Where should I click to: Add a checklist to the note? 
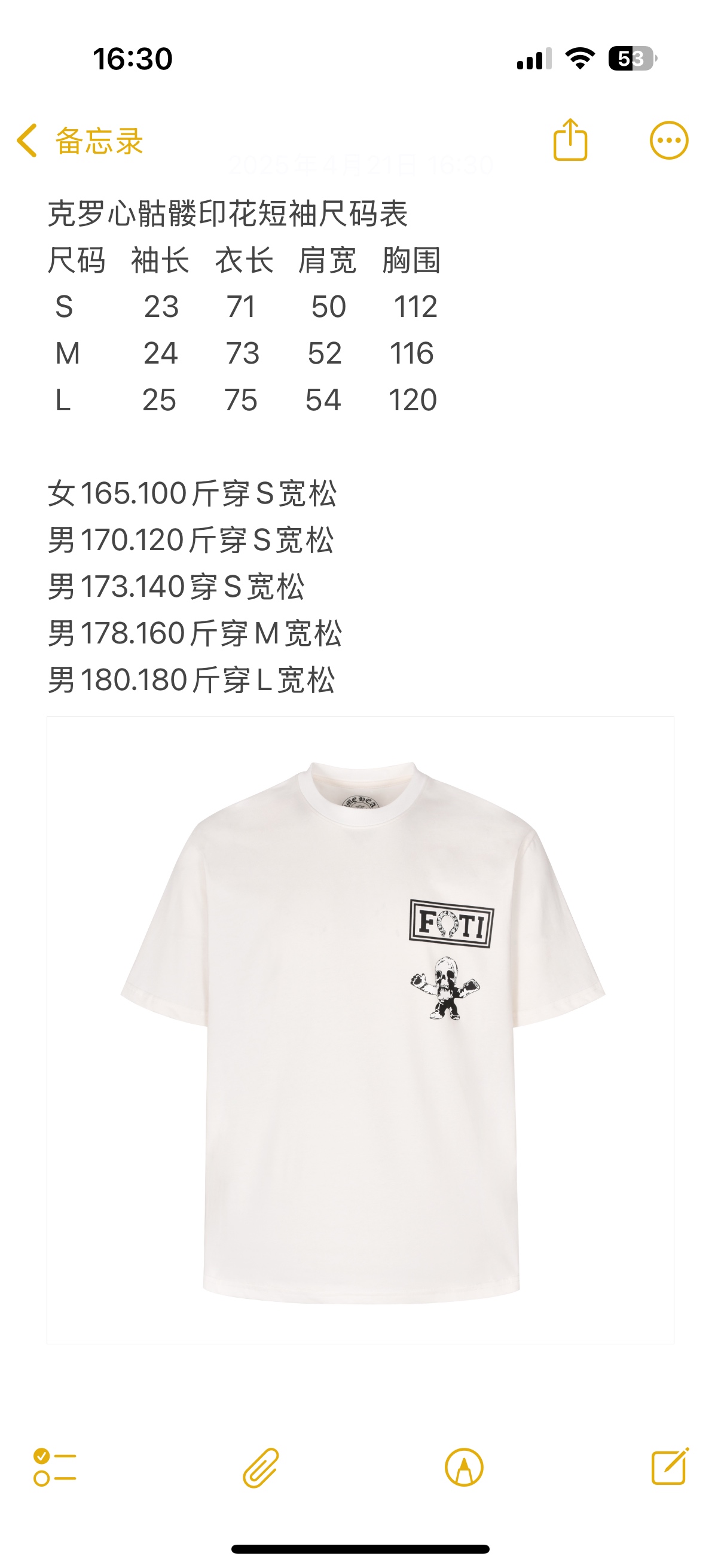[55, 1467]
